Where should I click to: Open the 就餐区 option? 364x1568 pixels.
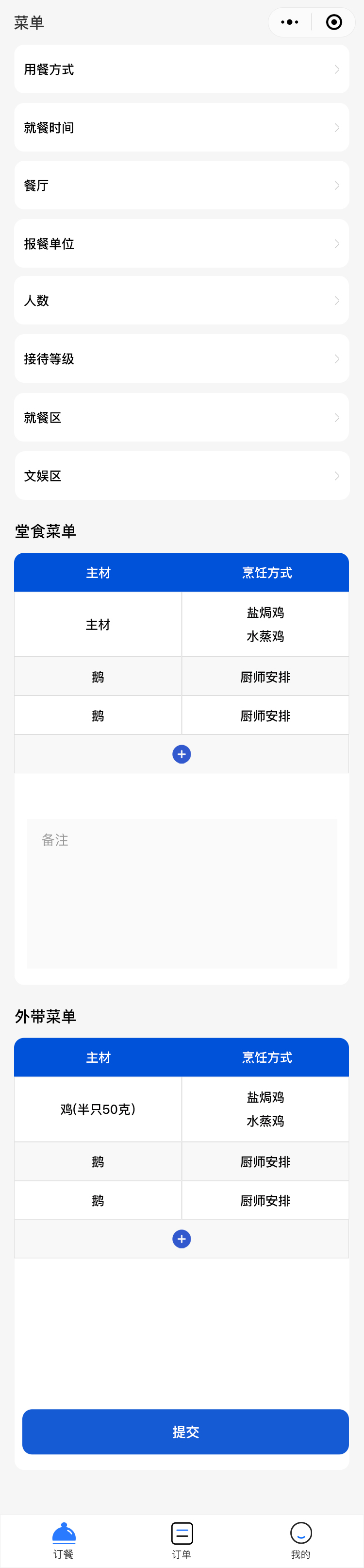(182, 418)
